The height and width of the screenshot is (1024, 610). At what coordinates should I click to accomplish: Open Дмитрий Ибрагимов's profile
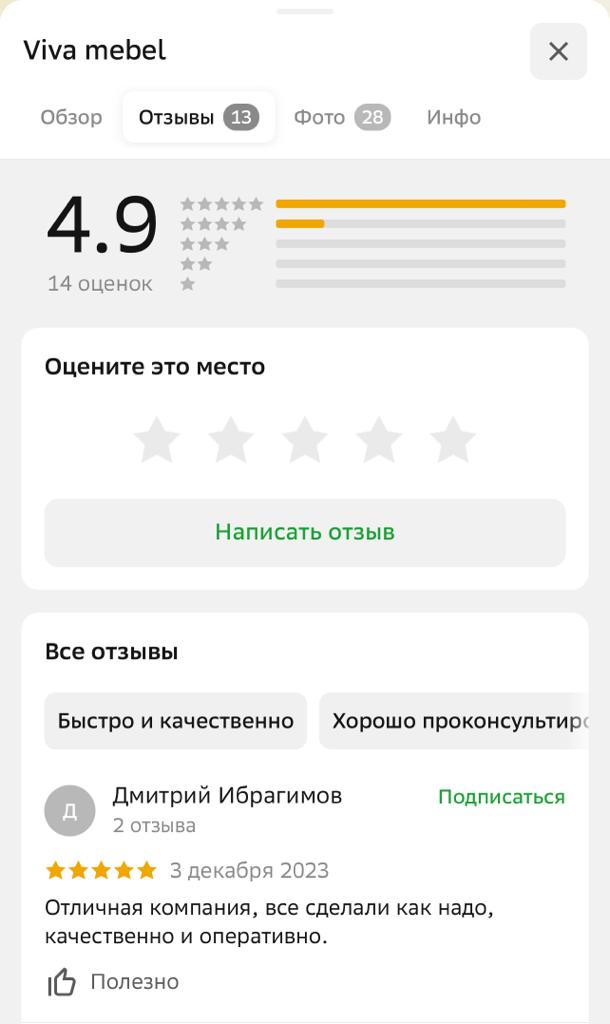pyautogui.click(x=227, y=795)
